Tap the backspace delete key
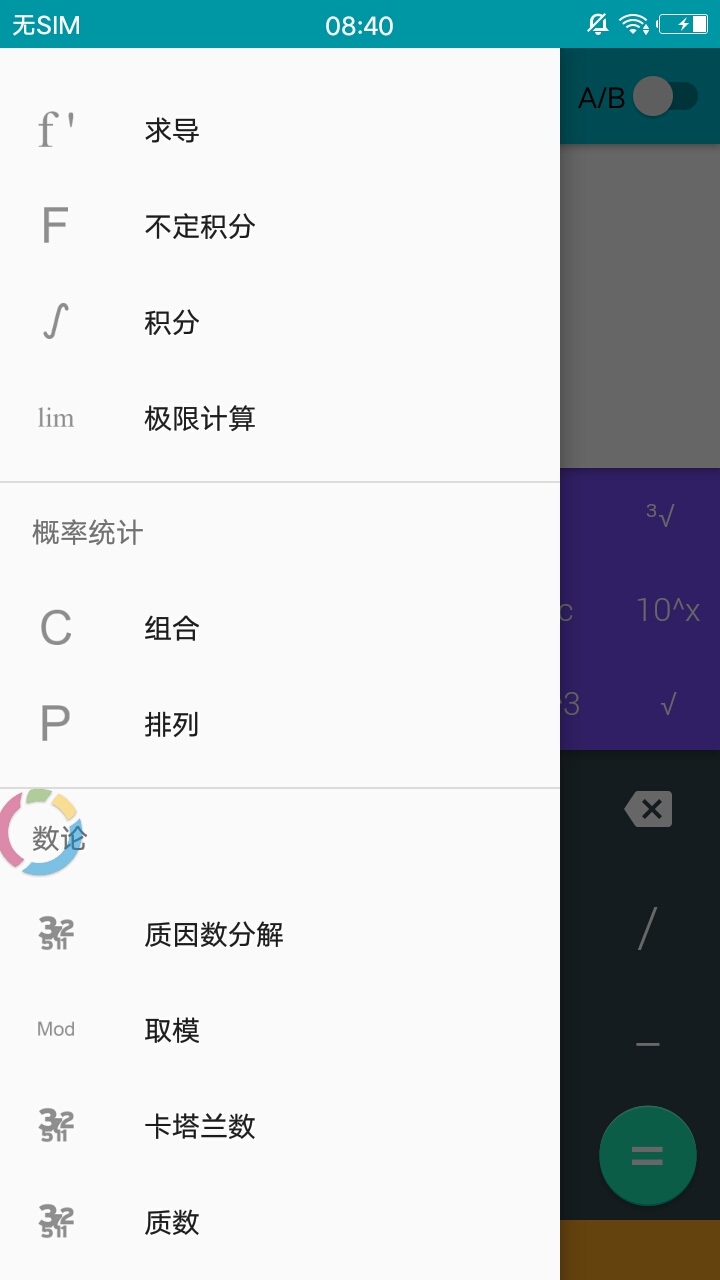The width and height of the screenshot is (720, 1280). click(x=648, y=809)
